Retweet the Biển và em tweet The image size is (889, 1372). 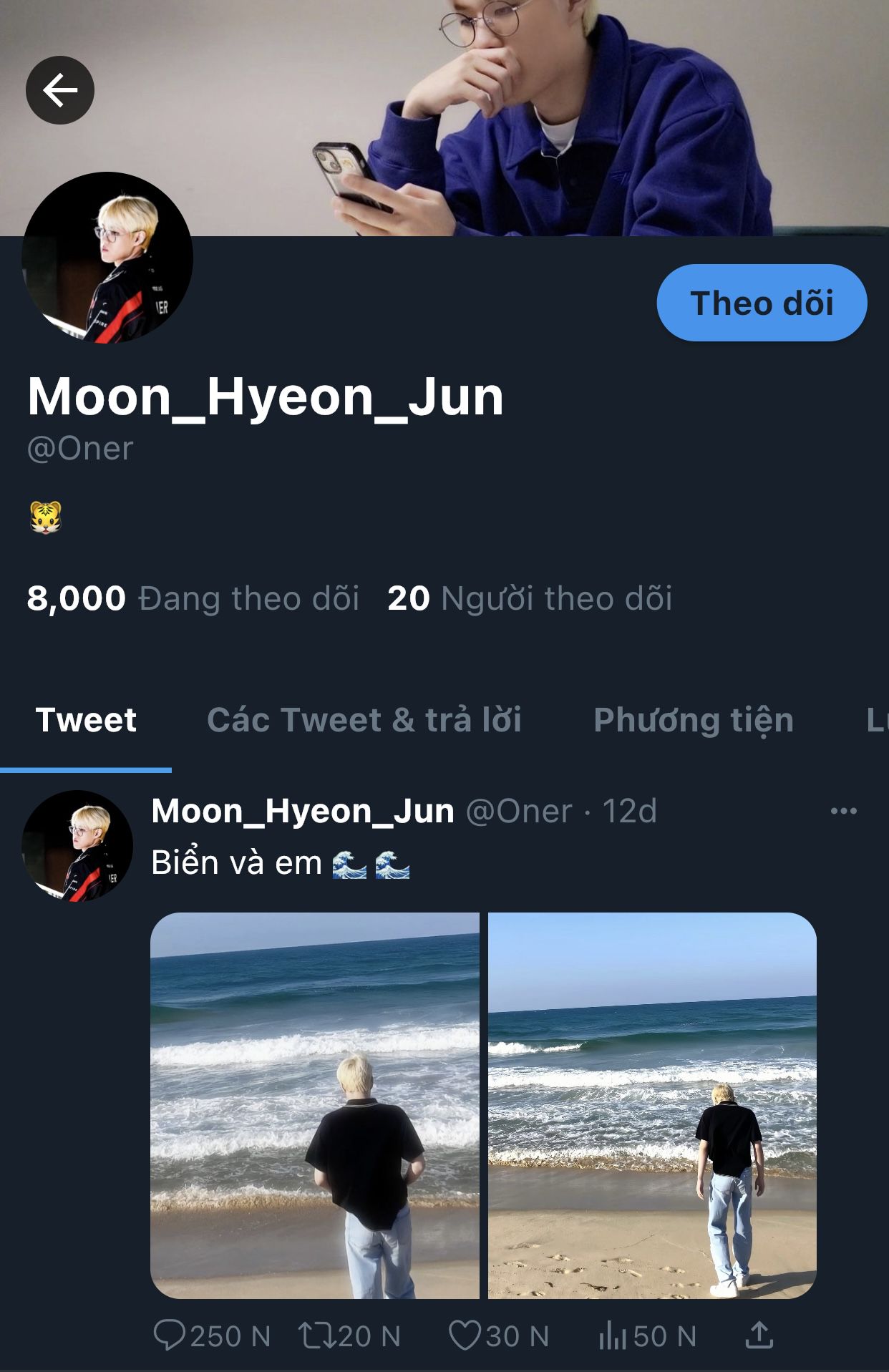315,1335
